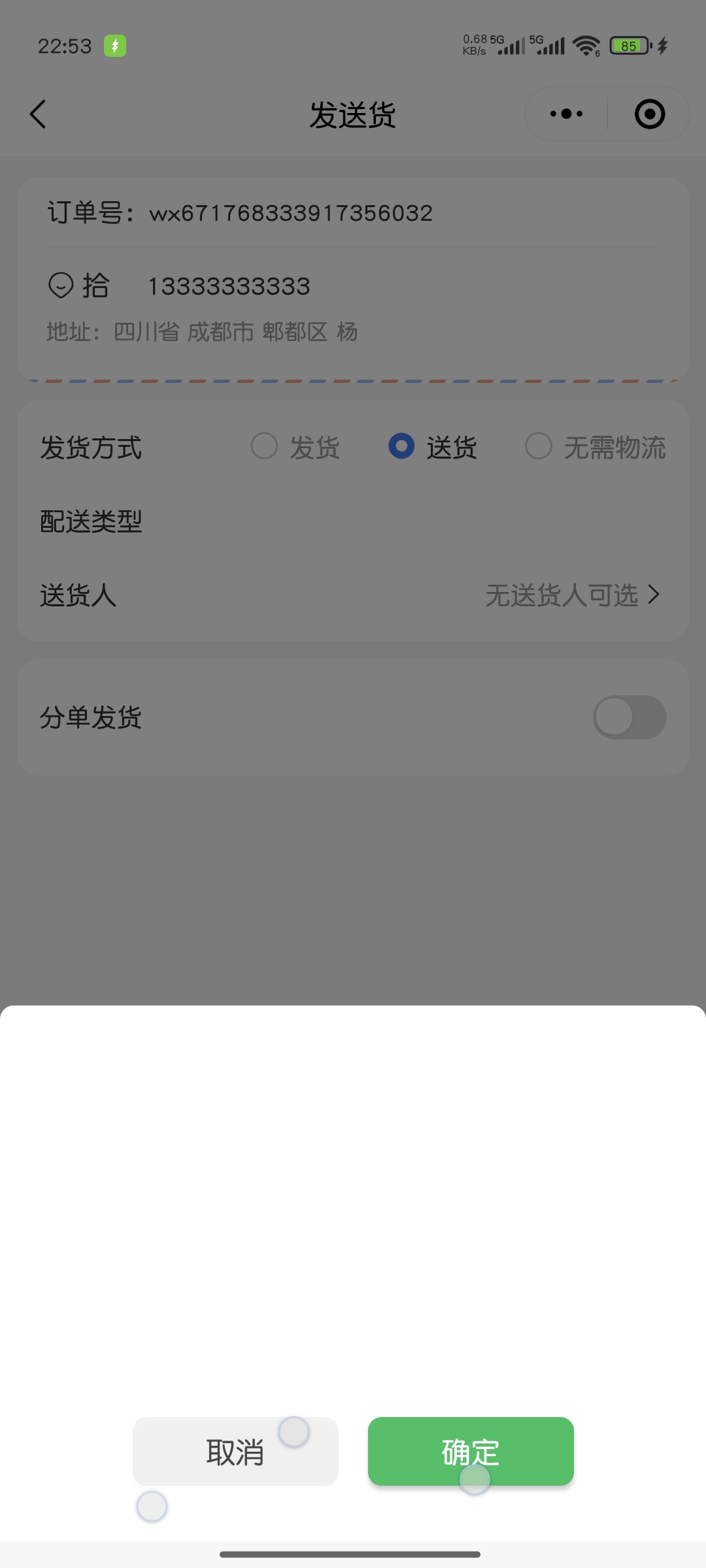Pick 无需物流 as shipping method

point(596,447)
